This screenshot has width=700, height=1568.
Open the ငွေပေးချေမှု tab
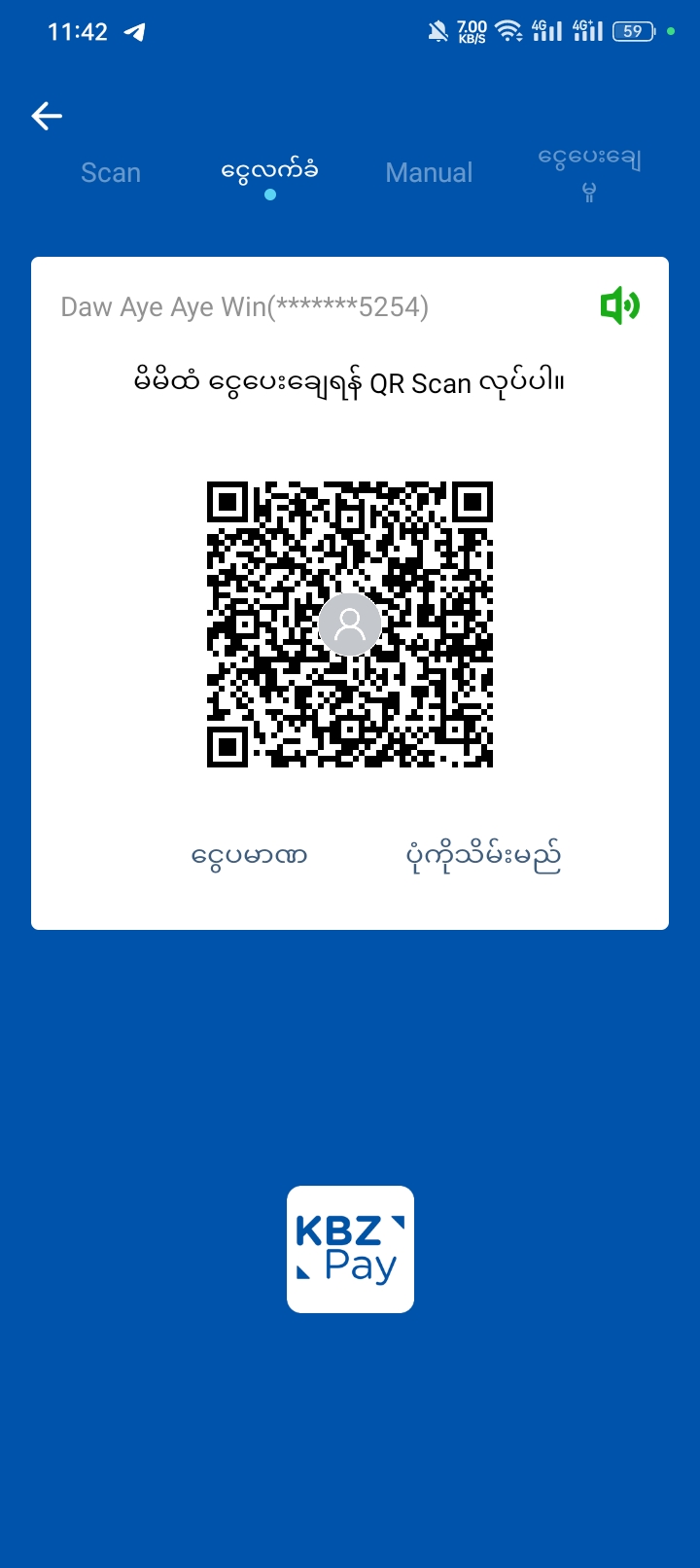[x=589, y=171]
